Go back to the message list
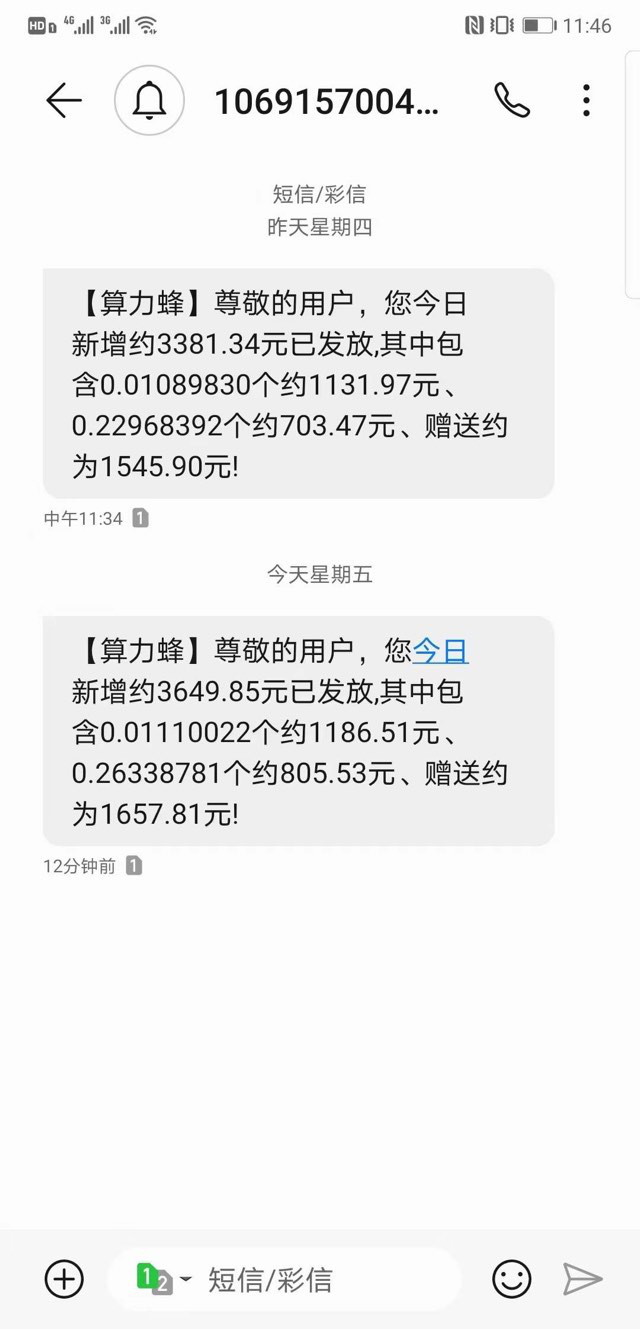This screenshot has height=1329, width=640. click(x=64, y=101)
